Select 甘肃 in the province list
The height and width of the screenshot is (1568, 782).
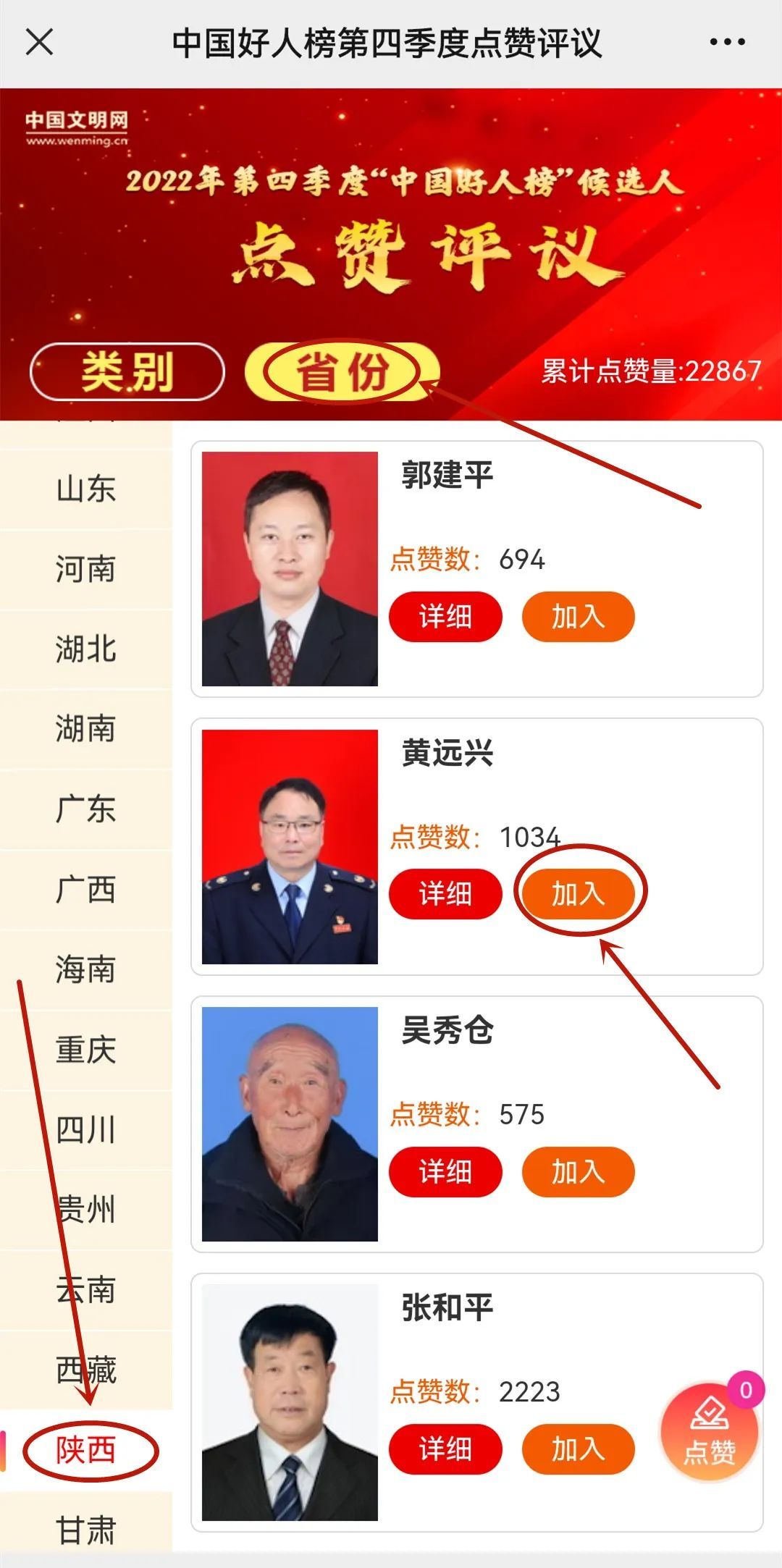tap(85, 1530)
